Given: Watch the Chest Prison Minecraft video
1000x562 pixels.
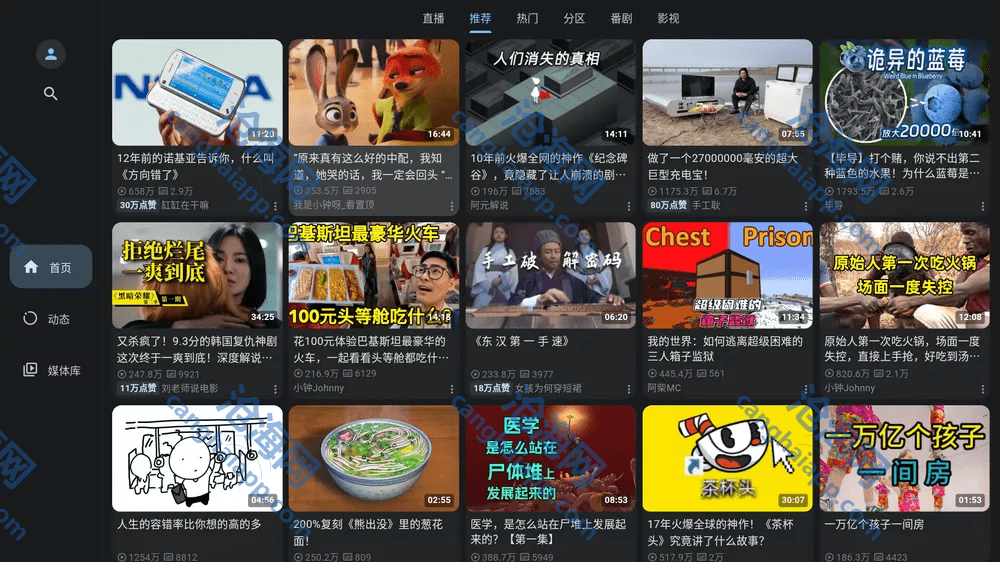Looking at the screenshot, I should pyautogui.click(x=727, y=275).
